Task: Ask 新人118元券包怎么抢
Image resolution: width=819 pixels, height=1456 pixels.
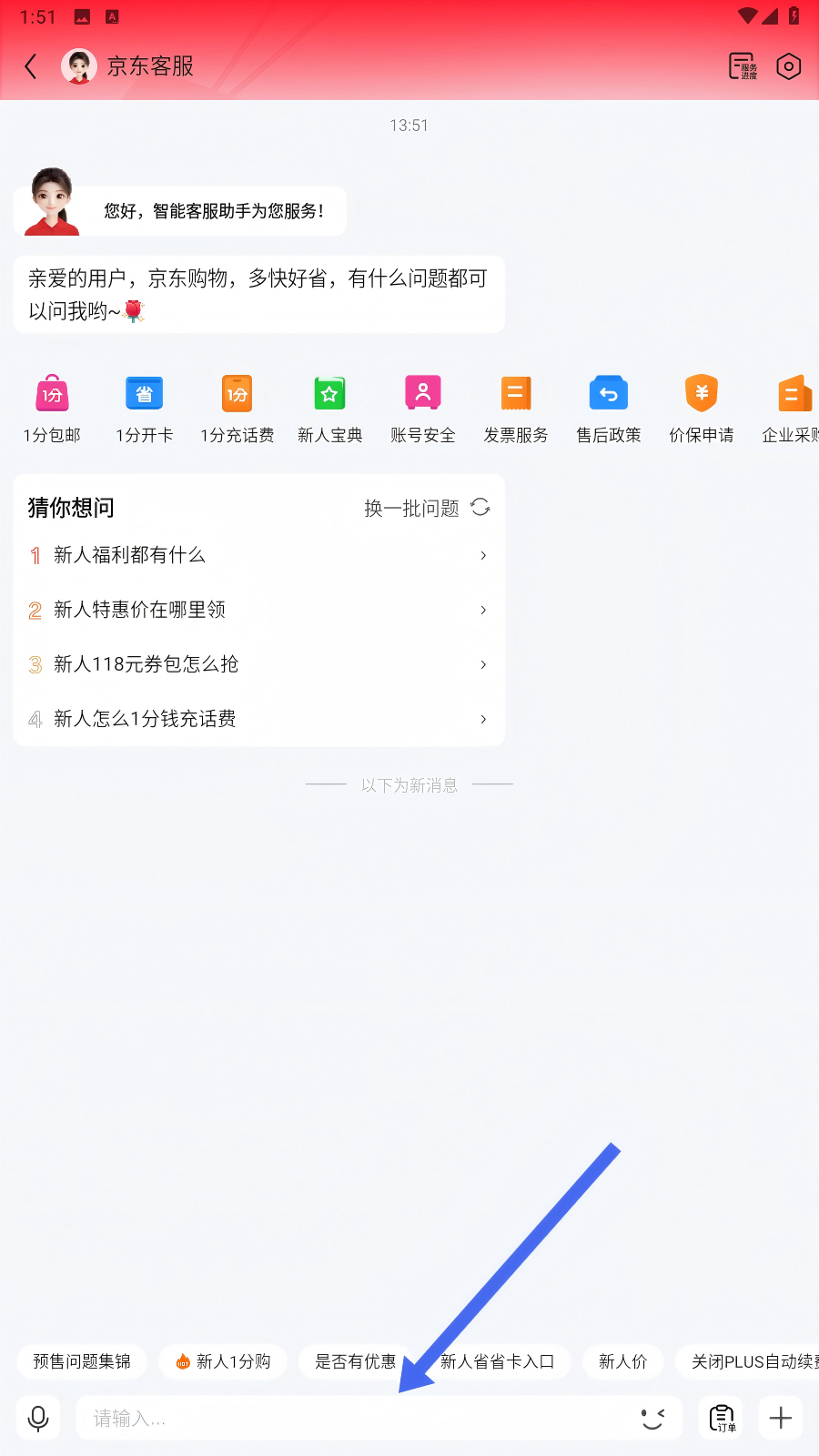Action: (258, 664)
